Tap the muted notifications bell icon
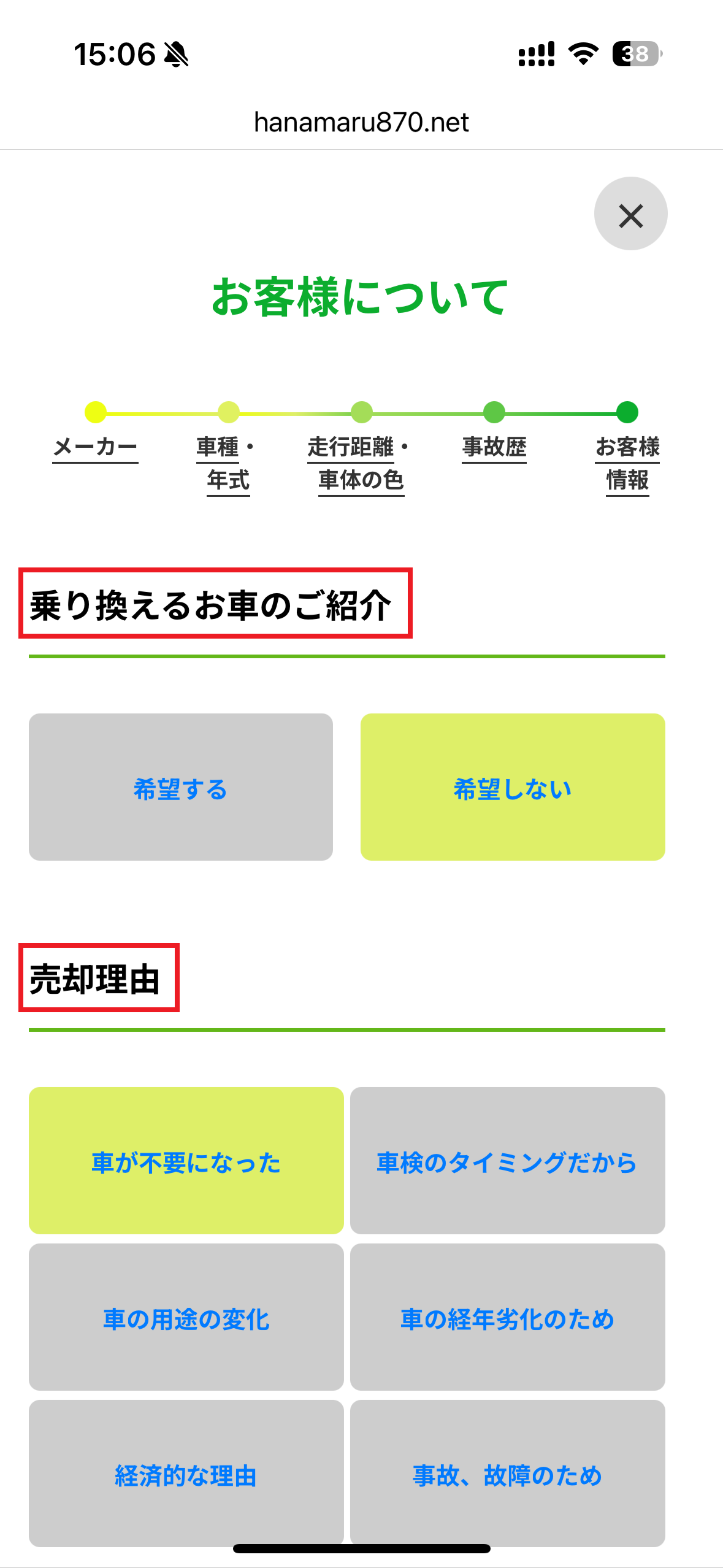Image resolution: width=723 pixels, height=1568 pixels. (177, 55)
